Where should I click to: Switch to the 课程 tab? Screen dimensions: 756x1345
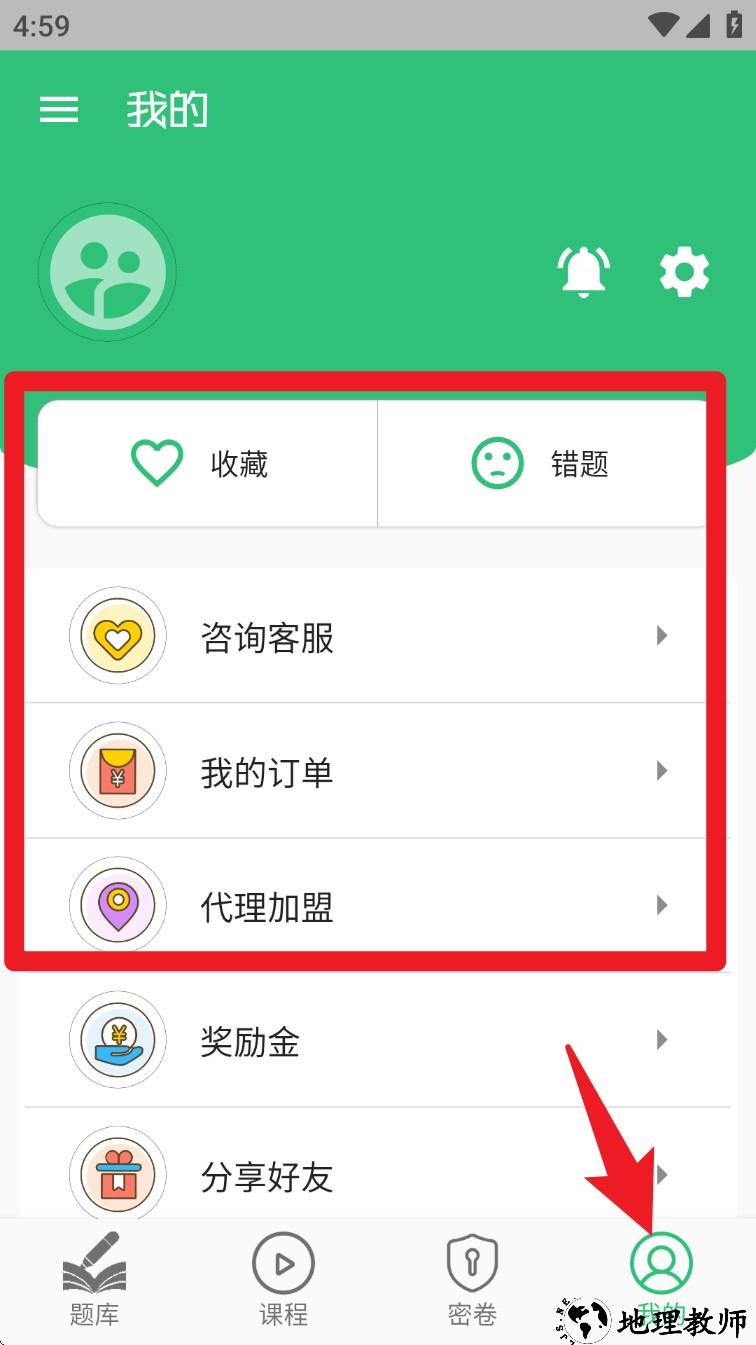click(283, 1281)
